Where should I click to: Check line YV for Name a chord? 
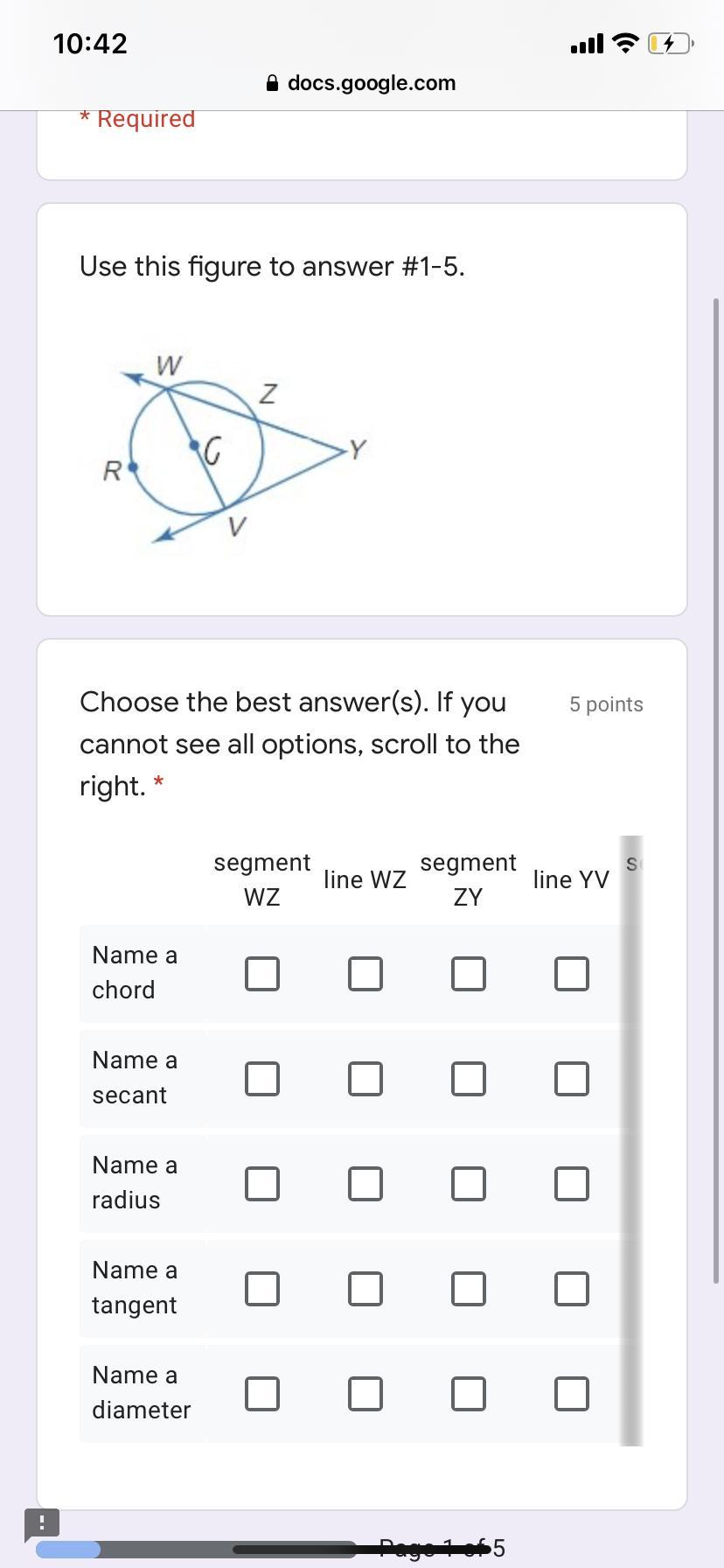(572, 974)
